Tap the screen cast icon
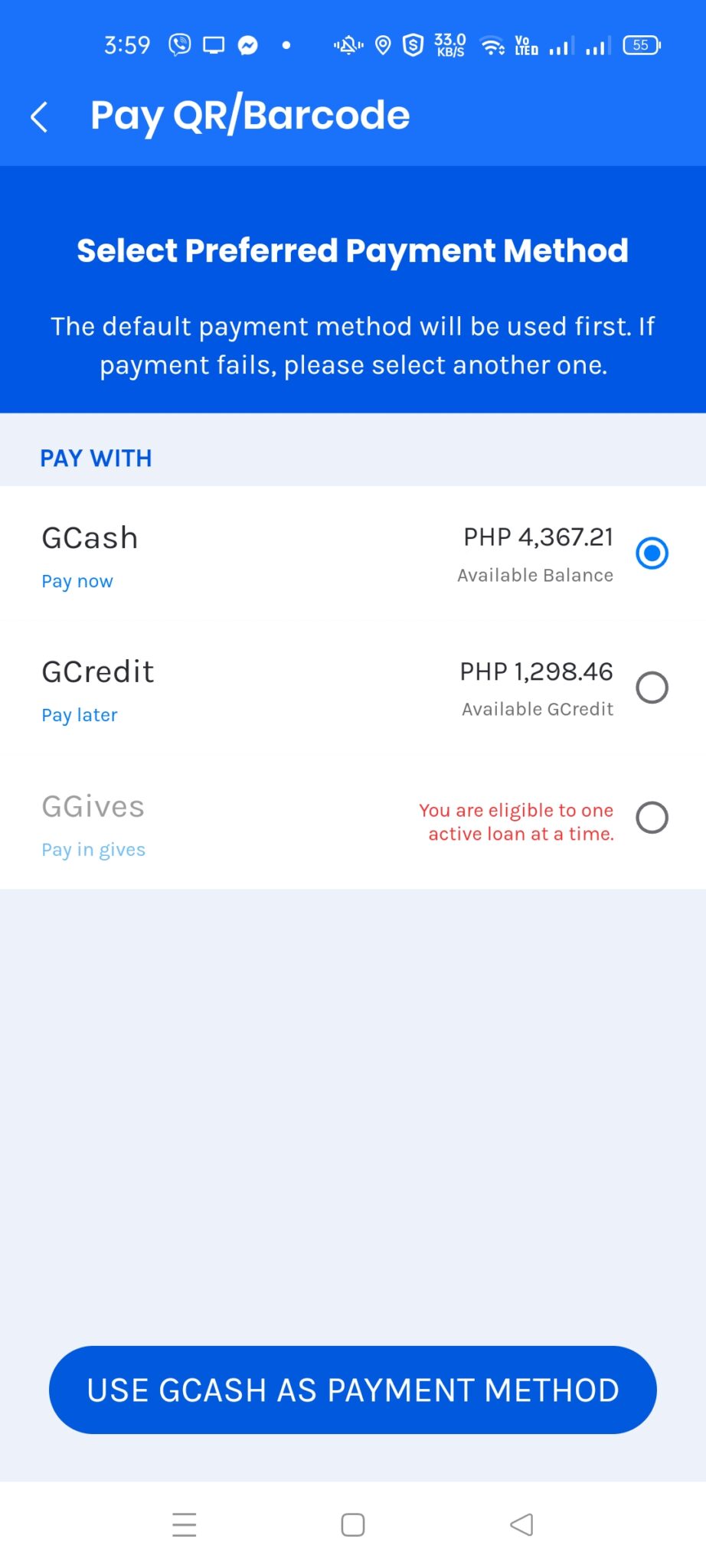 tap(213, 44)
